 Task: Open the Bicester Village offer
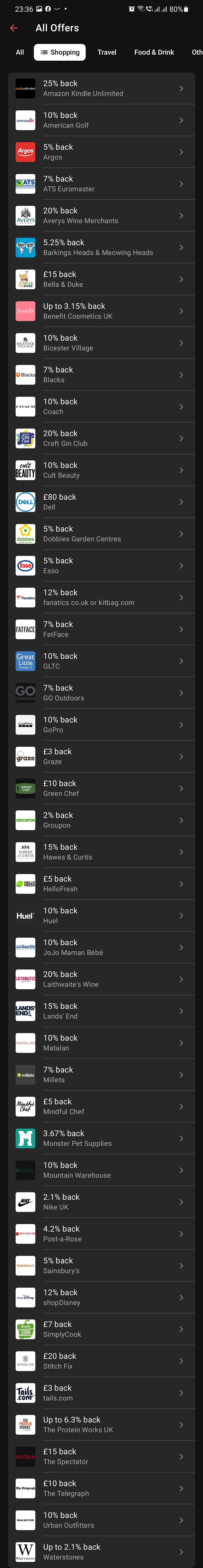(x=101, y=343)
